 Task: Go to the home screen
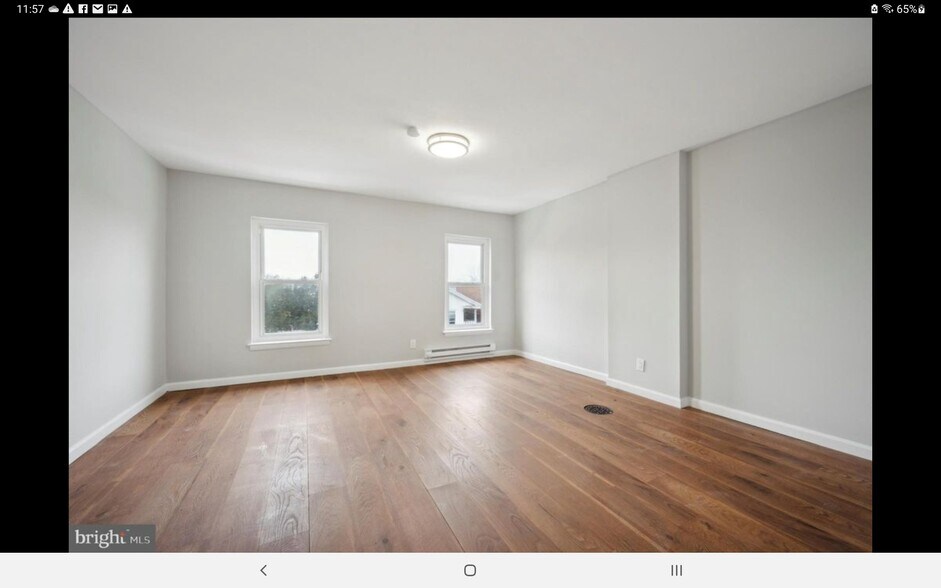[x=470, y=570]
